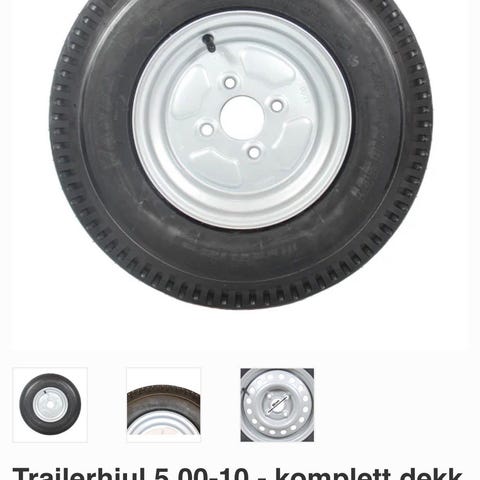The height and width of the screenshot is (480, 480).
Task: Select the third thumbnail showing the rim back side
Action: [277, 405]
